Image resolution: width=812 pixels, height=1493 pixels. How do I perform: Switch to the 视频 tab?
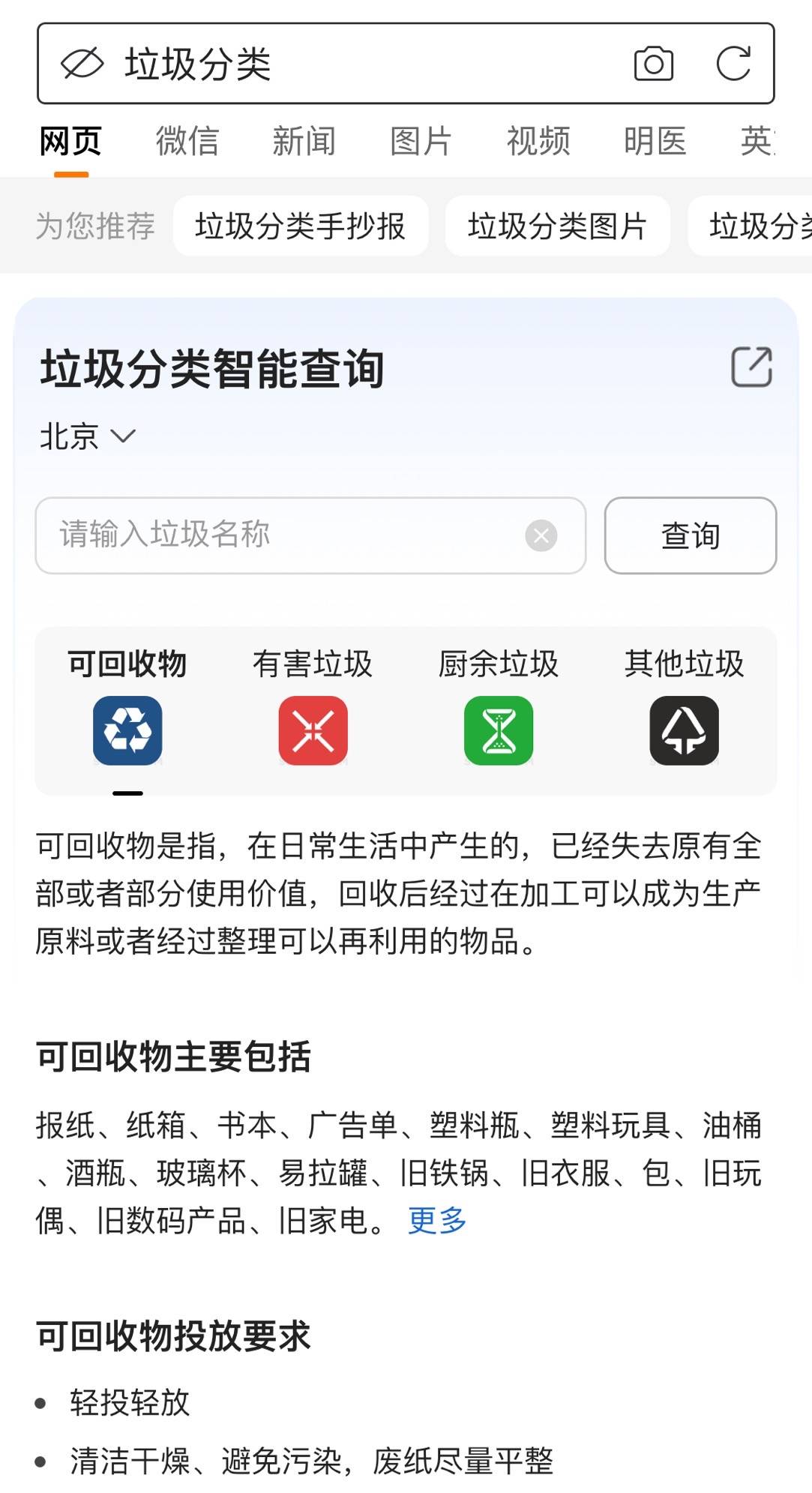[538, 141]
